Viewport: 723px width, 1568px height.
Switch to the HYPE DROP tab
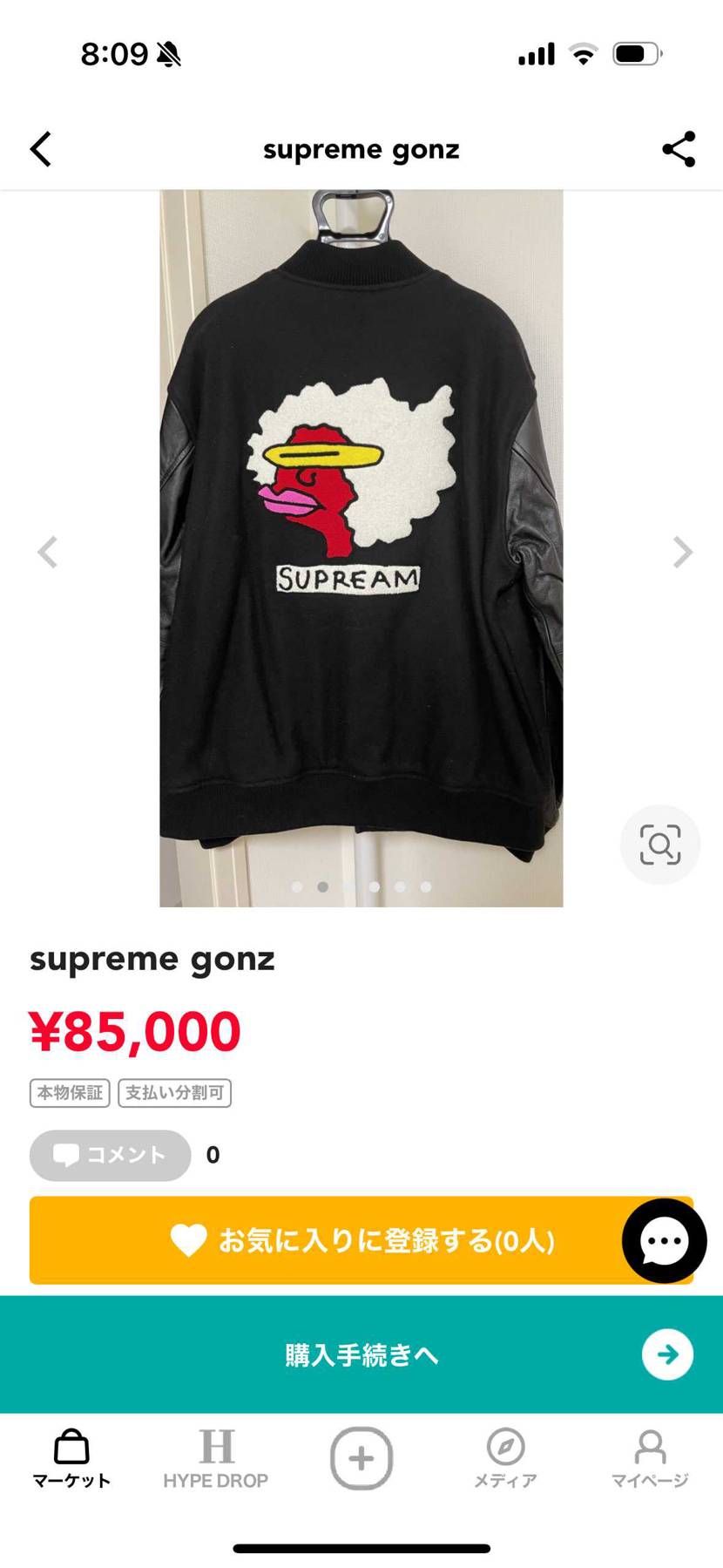pyautogui.click(x=216, y=1458)
